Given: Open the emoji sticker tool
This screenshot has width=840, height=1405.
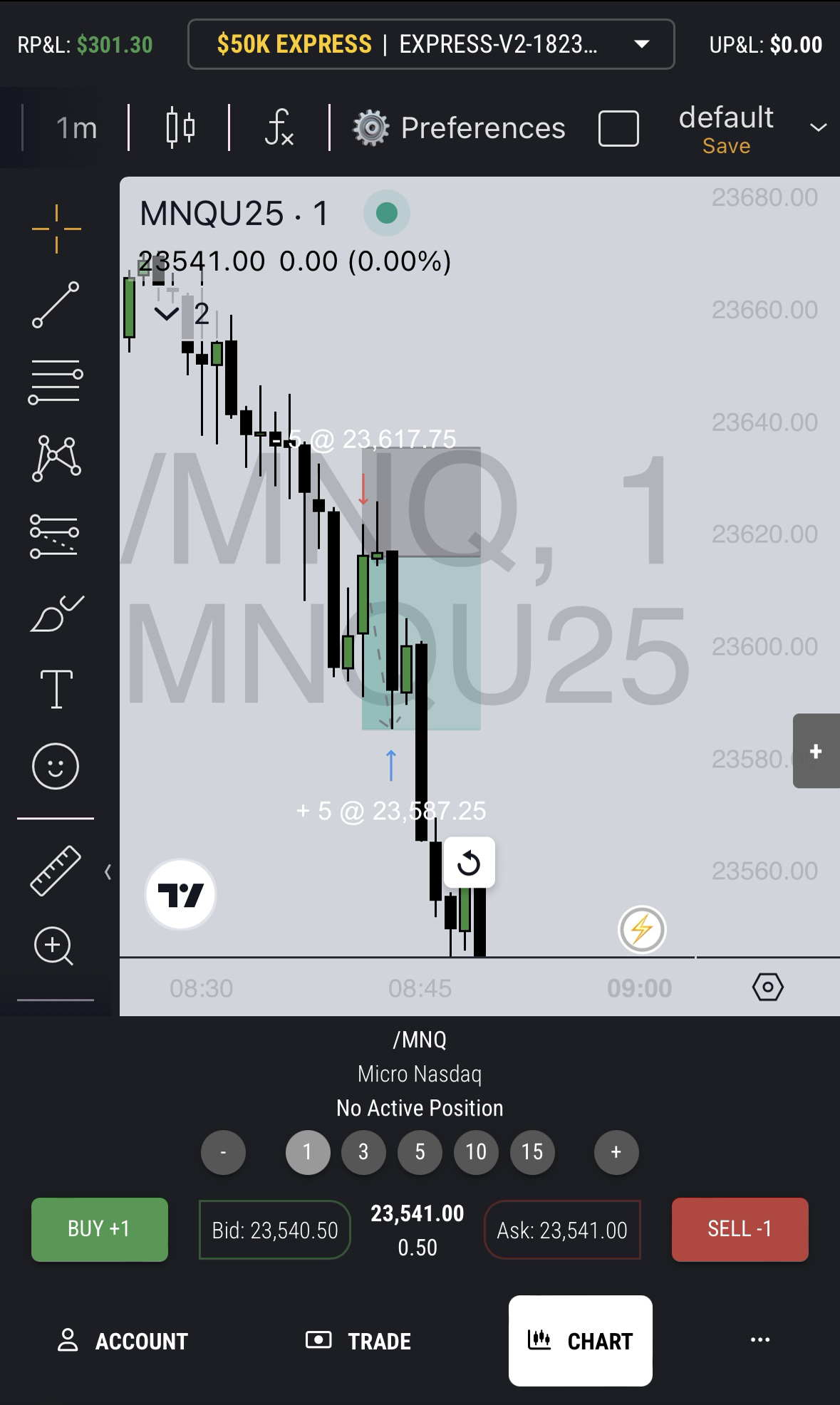Looking at the screenshot, I should 56,767.
